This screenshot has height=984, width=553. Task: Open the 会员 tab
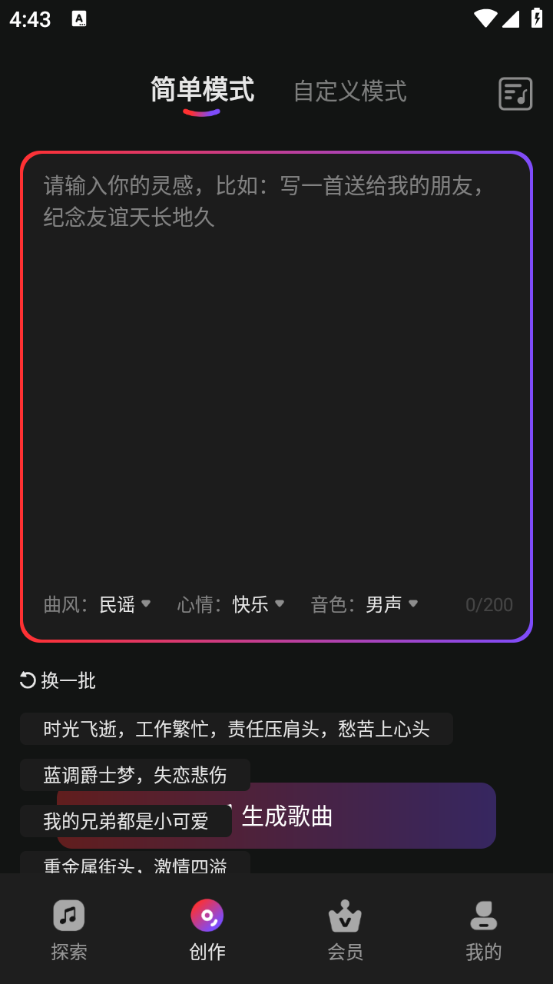click(345, 930)
